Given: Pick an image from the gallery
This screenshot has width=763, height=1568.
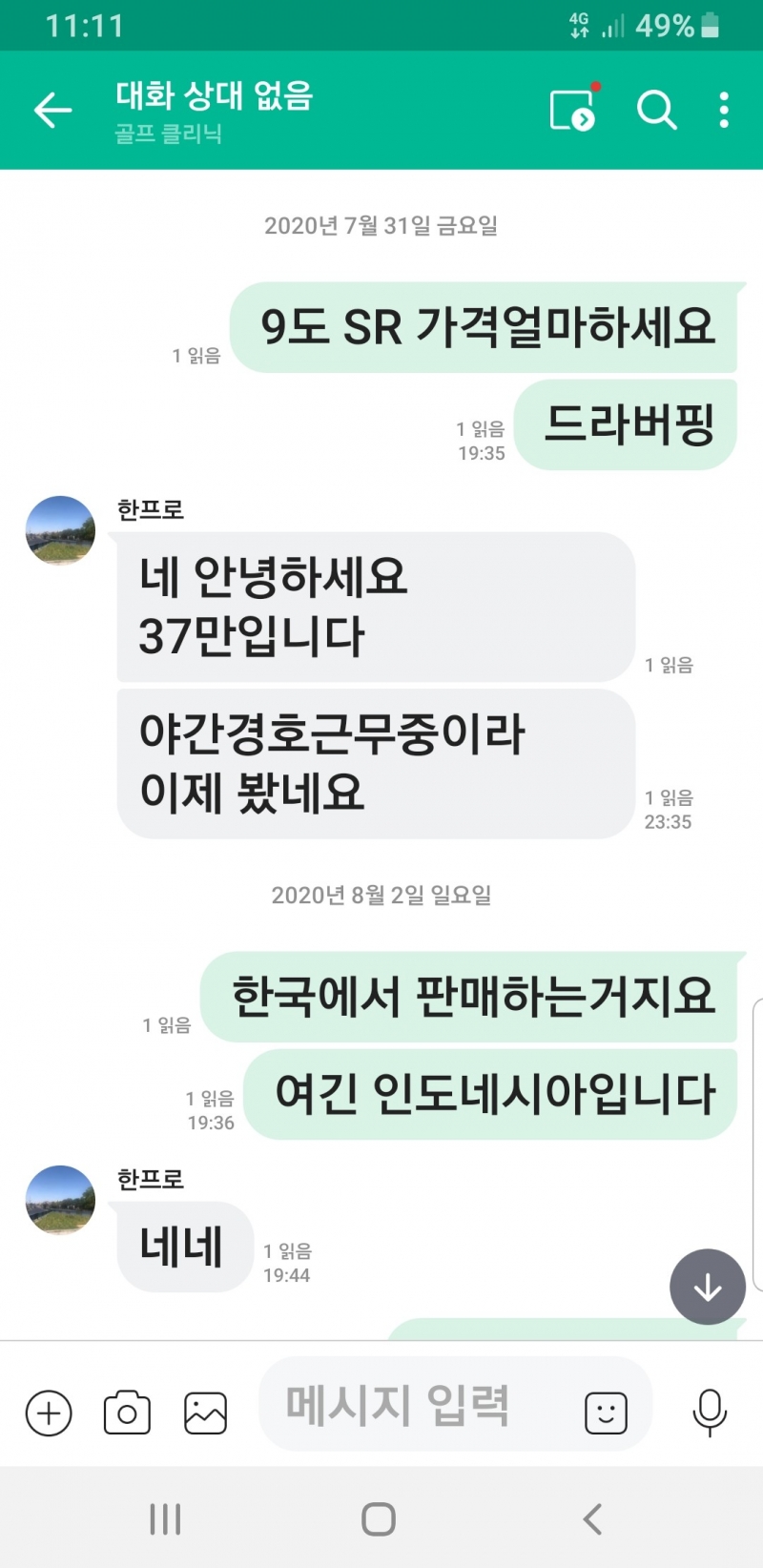Looking at the screenshot, I should [x=205, y=1413].
